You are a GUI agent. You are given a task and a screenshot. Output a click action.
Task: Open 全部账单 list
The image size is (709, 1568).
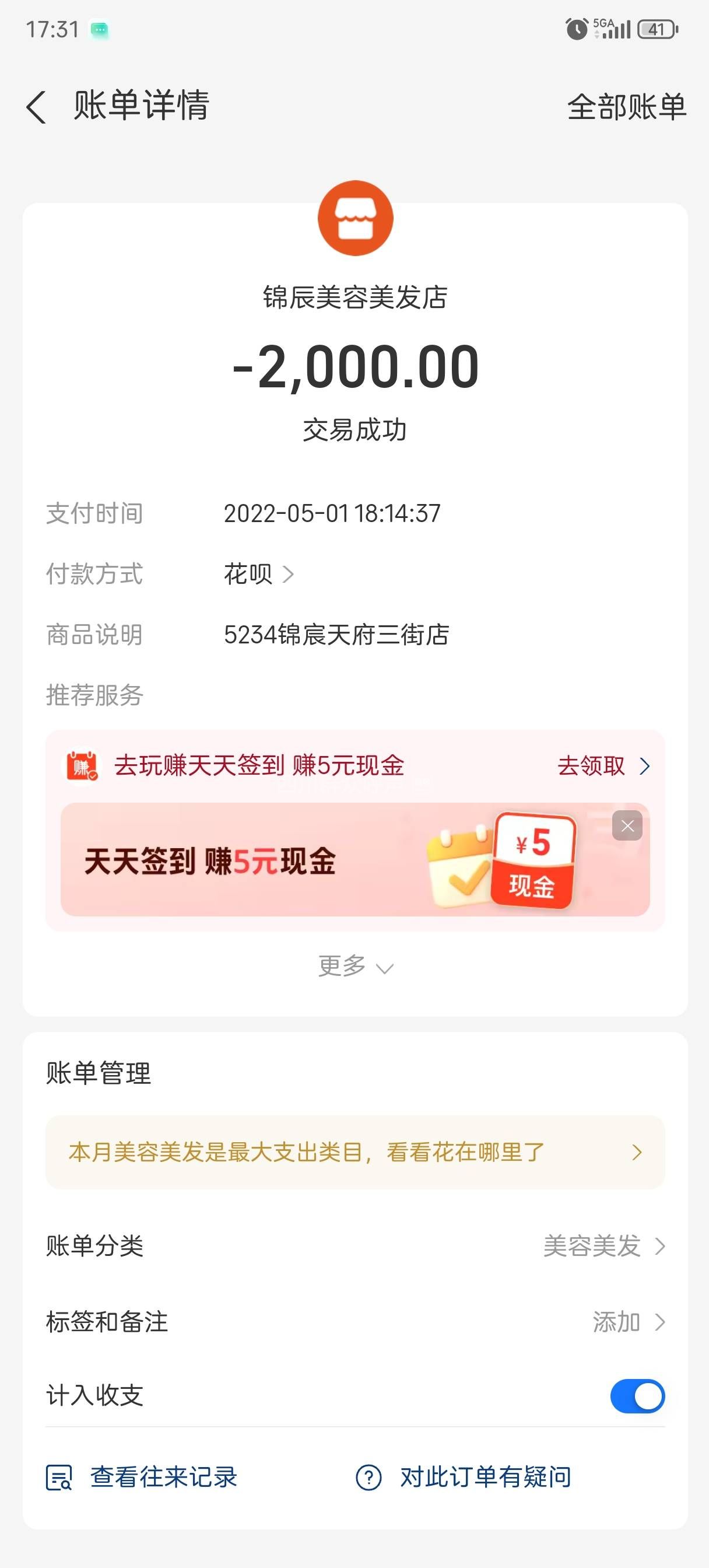pos(626,107)
